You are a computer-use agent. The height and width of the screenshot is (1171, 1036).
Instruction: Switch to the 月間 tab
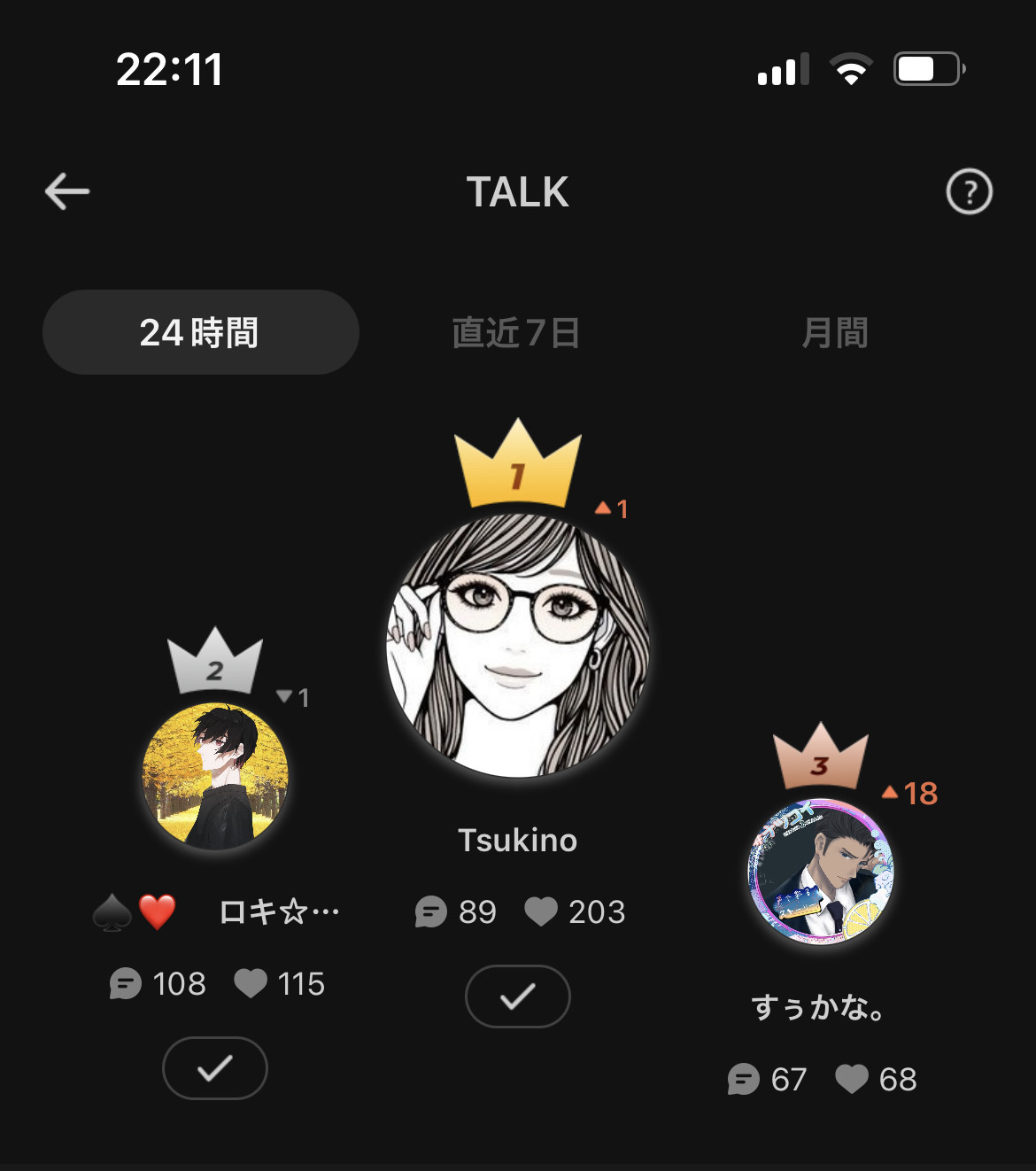834,333
